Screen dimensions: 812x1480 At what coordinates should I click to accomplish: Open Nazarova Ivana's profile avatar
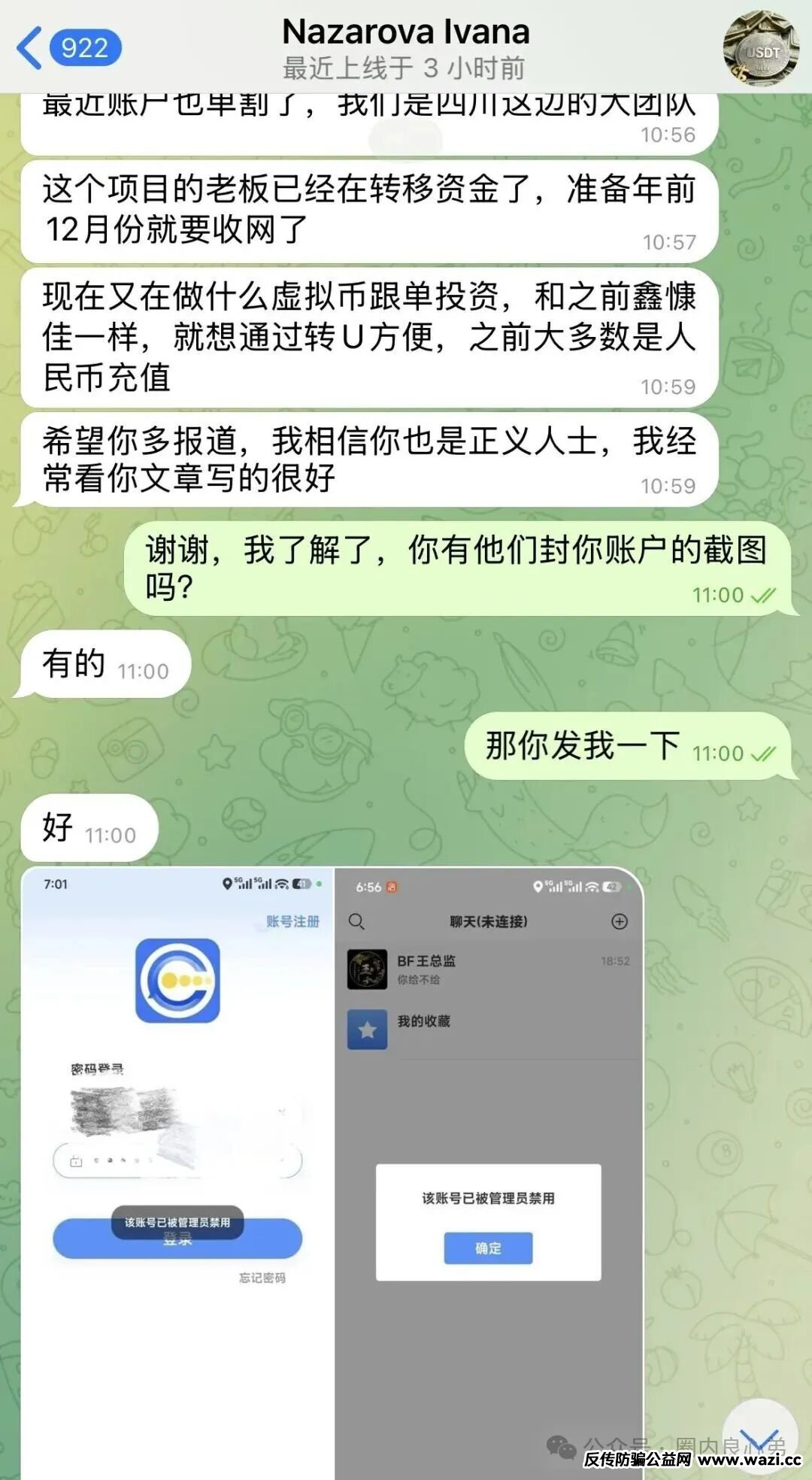(760, 48)
